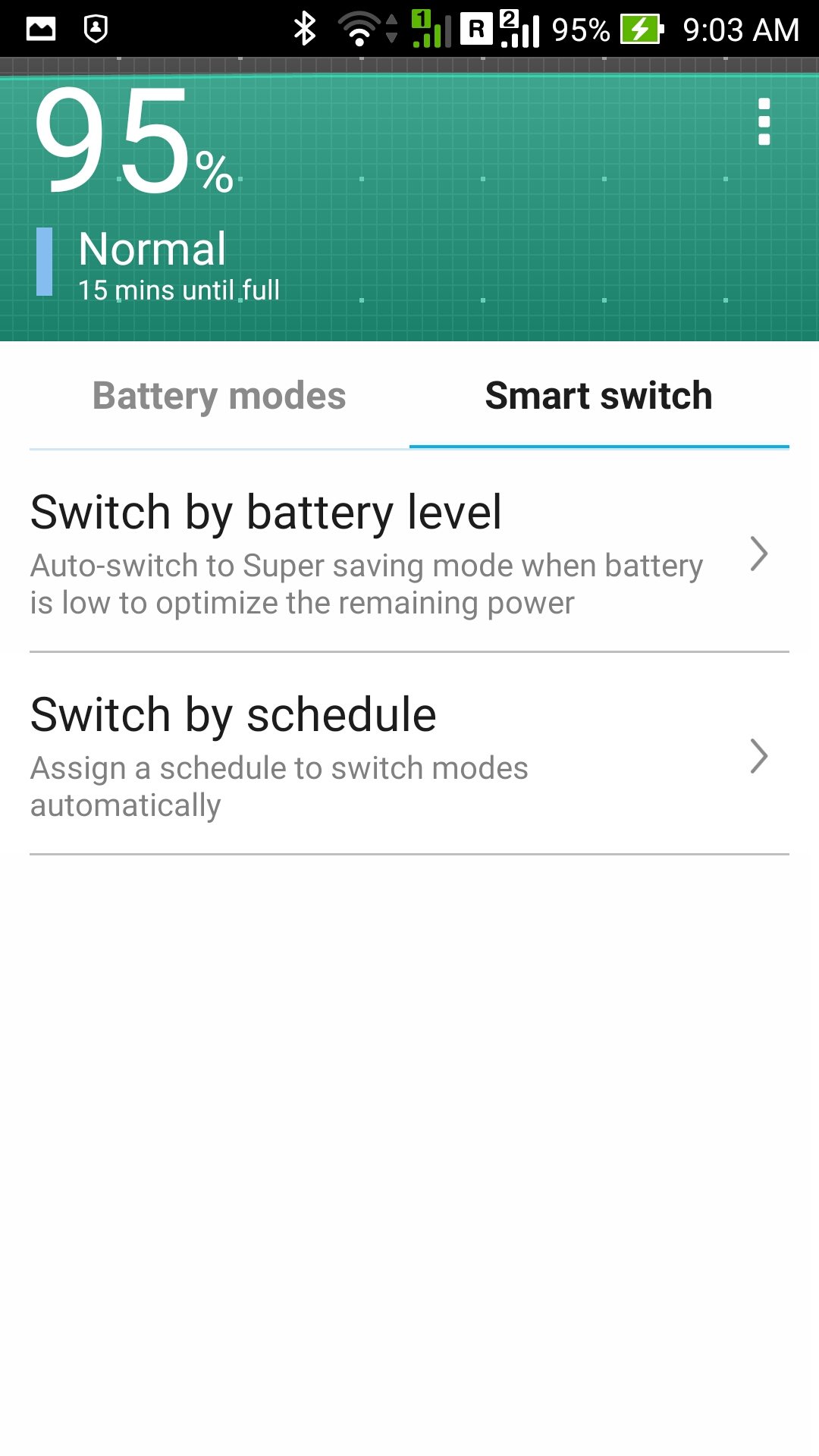Switch to the Battery modes tab
819x1456 pixels.
click(x=219, y=397)
